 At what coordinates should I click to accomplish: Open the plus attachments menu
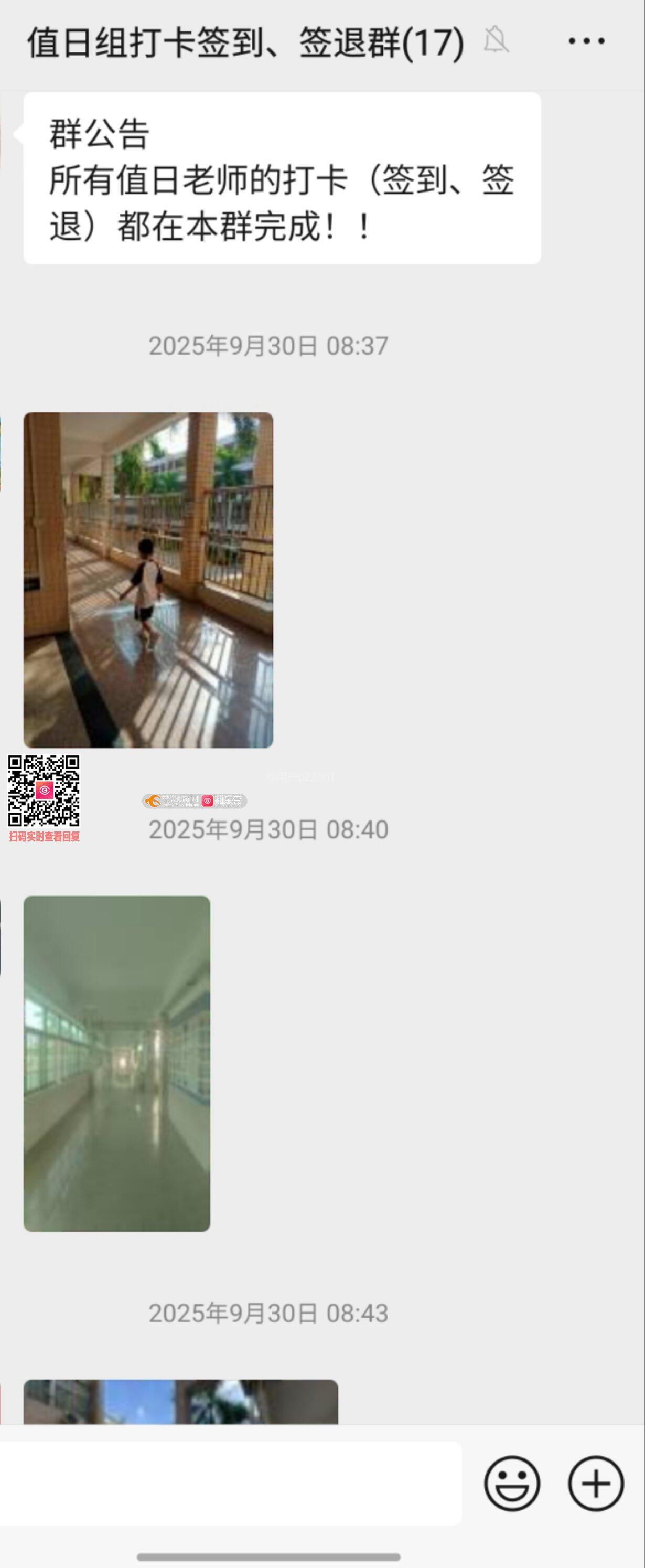596,1484
